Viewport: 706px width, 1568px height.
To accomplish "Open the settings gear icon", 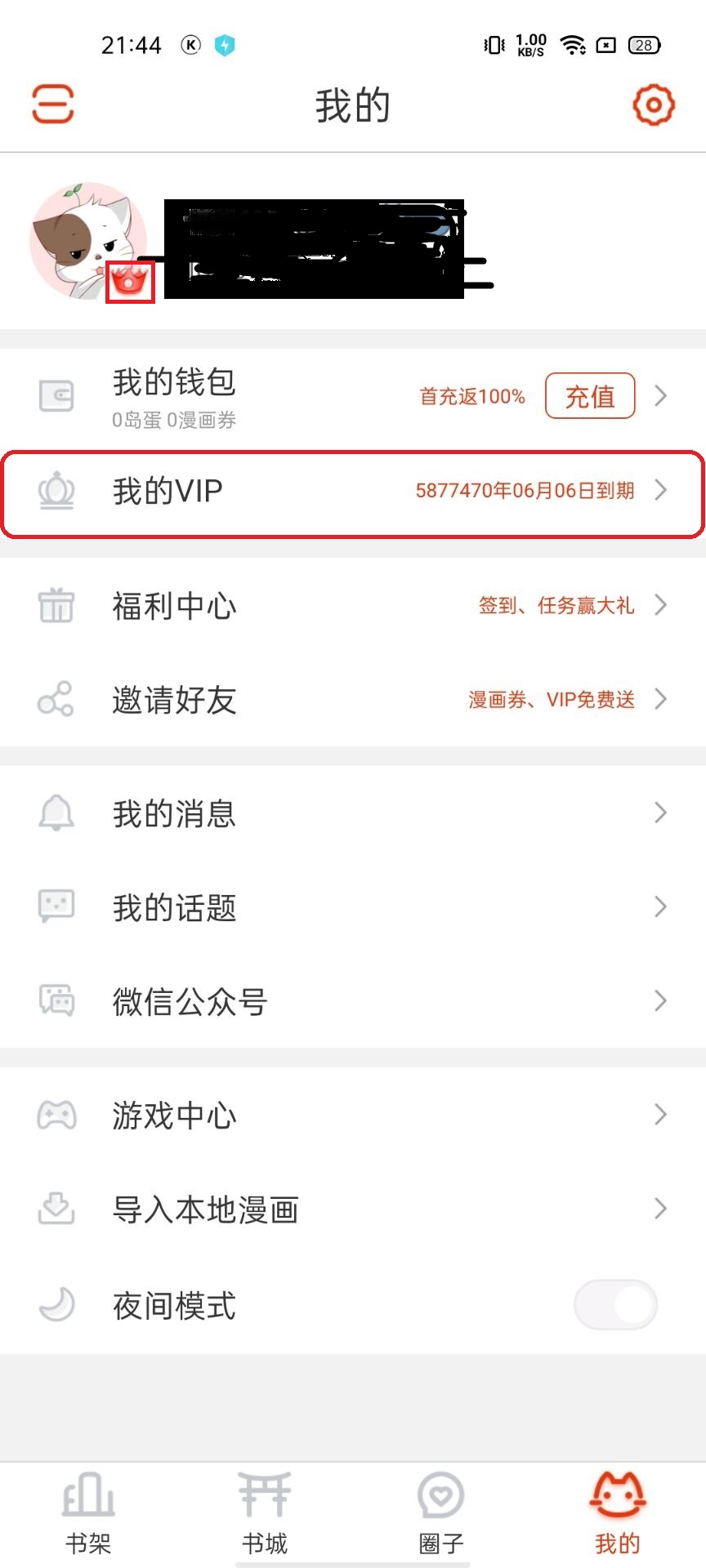I will pyautogui.click(x=654, y=105).
